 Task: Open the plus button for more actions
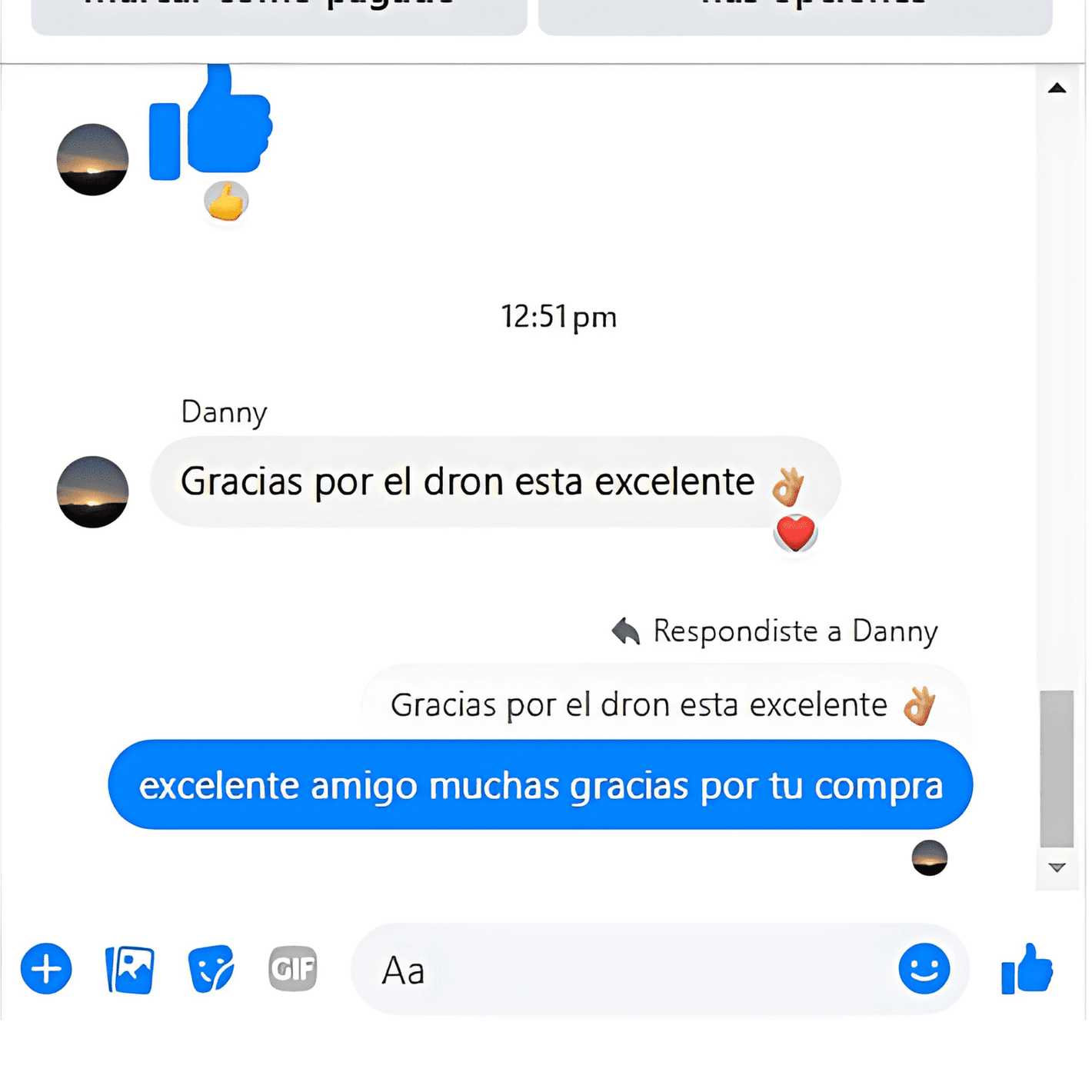46,968
